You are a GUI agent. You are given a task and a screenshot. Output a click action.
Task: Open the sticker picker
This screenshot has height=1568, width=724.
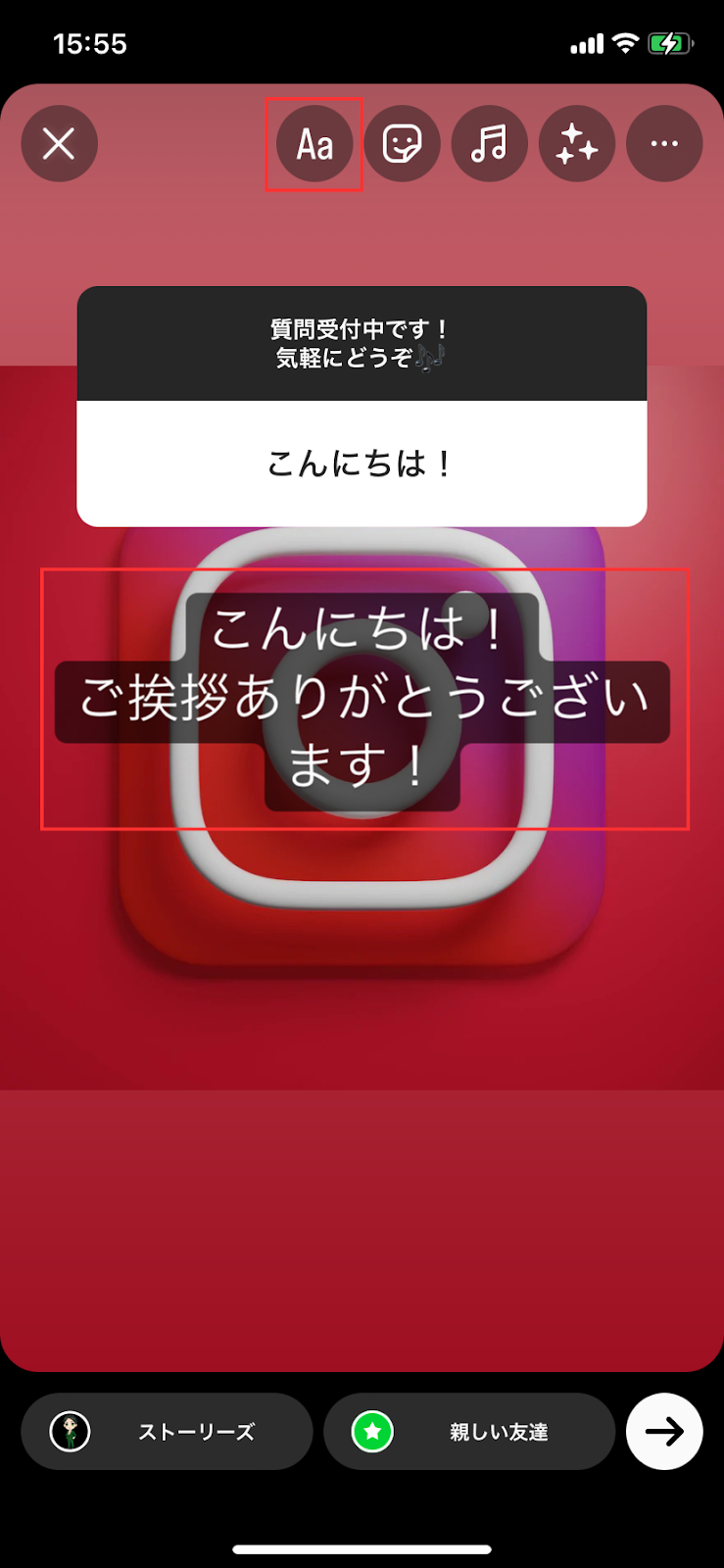(402, 144)
